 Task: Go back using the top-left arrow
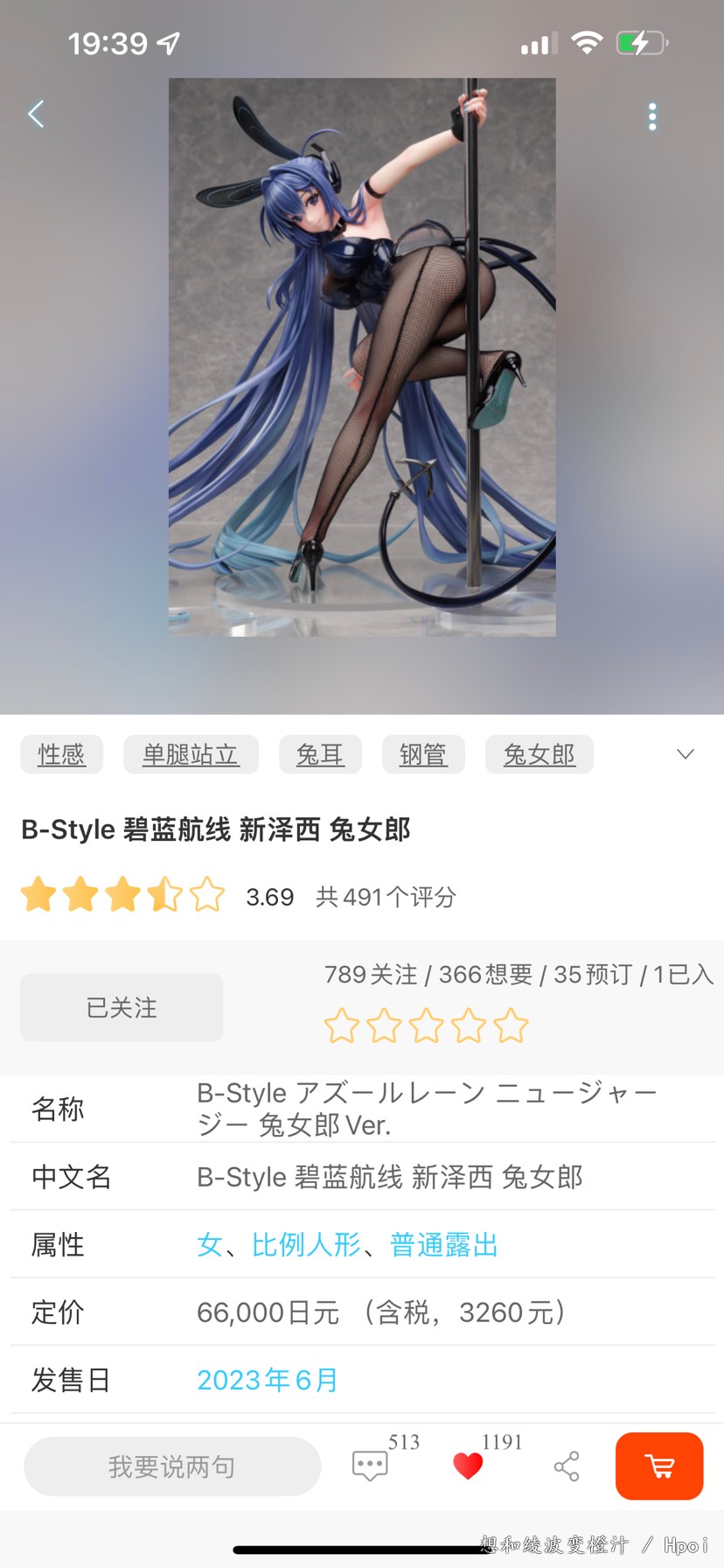pos(36,115)
